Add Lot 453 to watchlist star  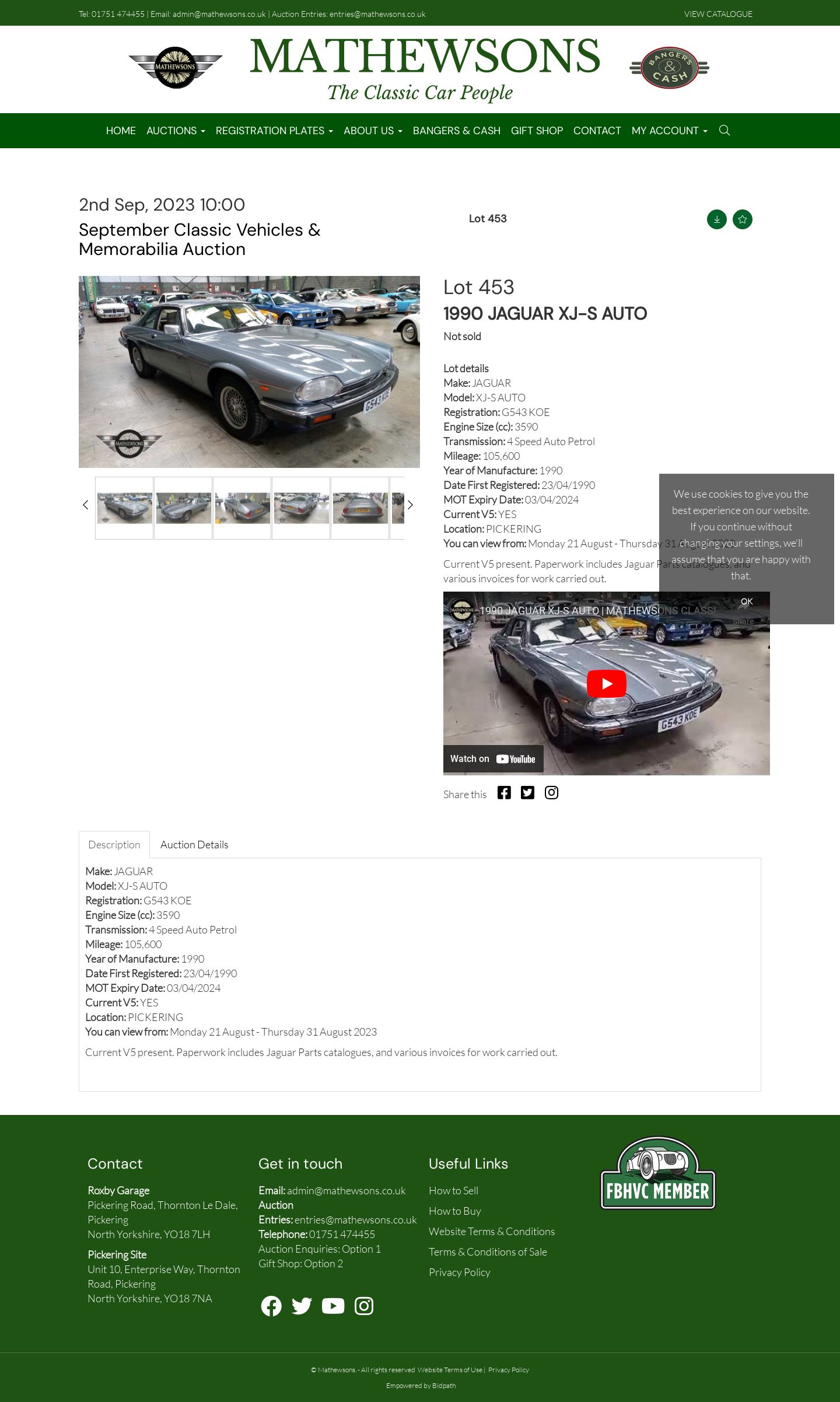743,219
